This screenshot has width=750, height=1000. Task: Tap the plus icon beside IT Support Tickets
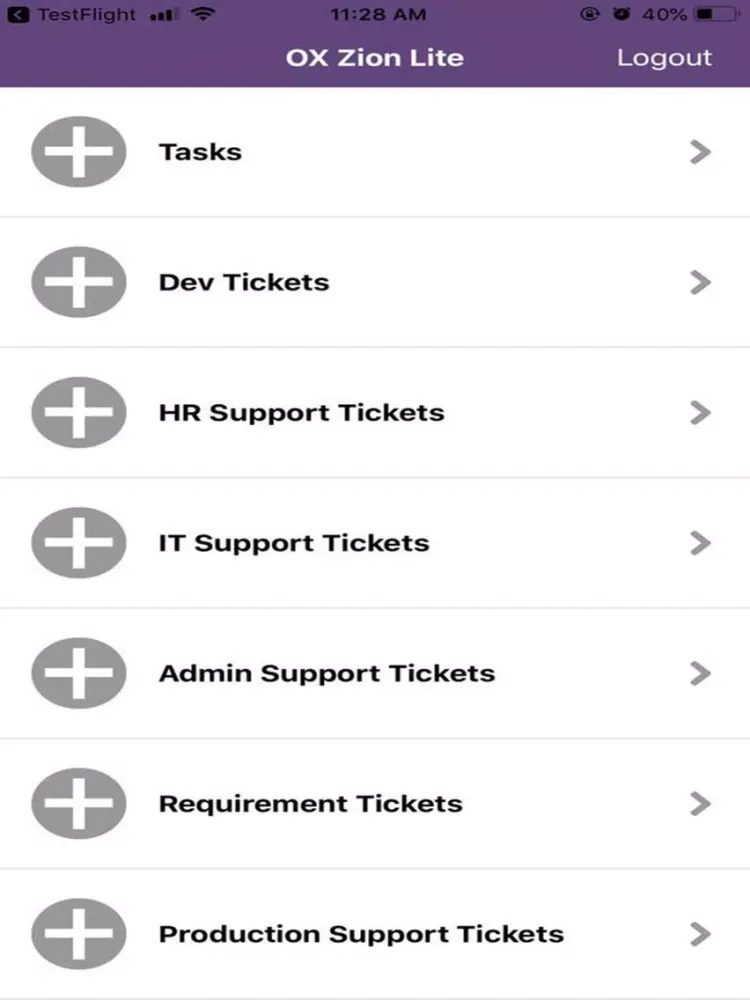pyautogui.click(x=79, y=543)
